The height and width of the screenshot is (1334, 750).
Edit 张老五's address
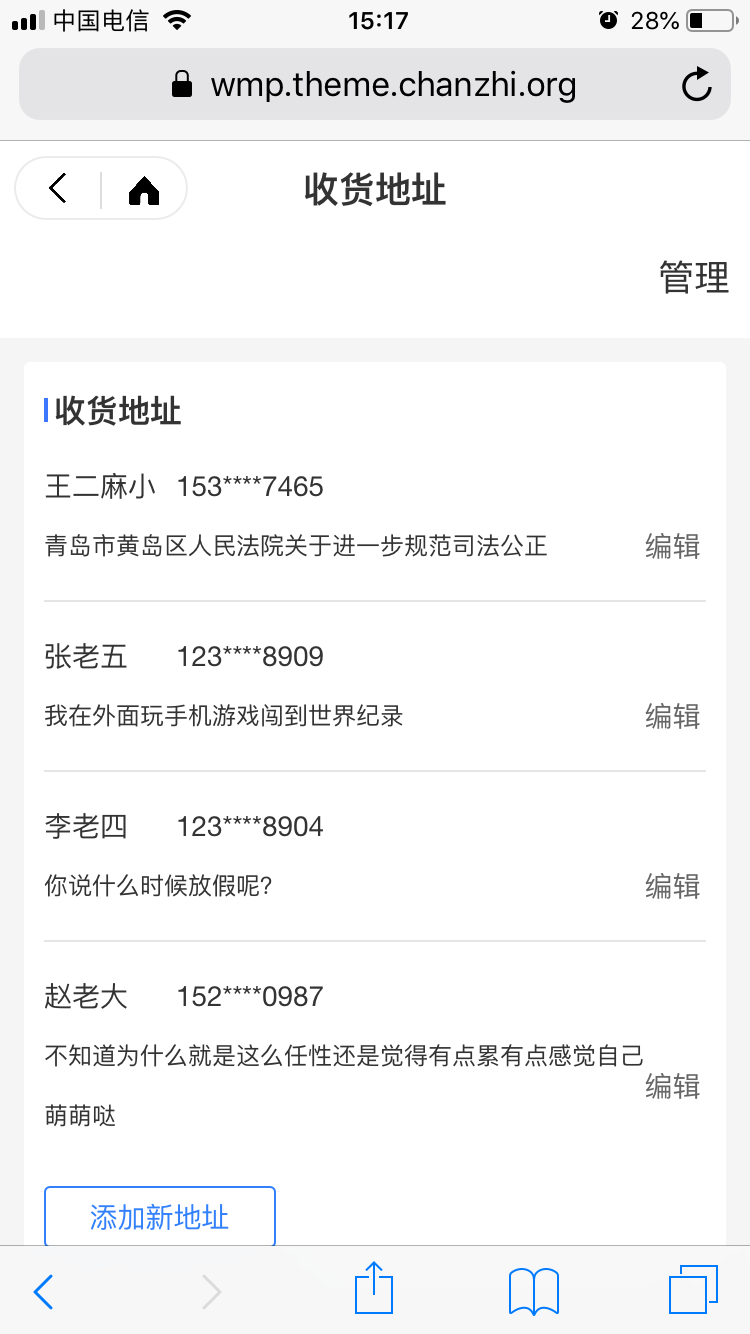click(672, 716)
